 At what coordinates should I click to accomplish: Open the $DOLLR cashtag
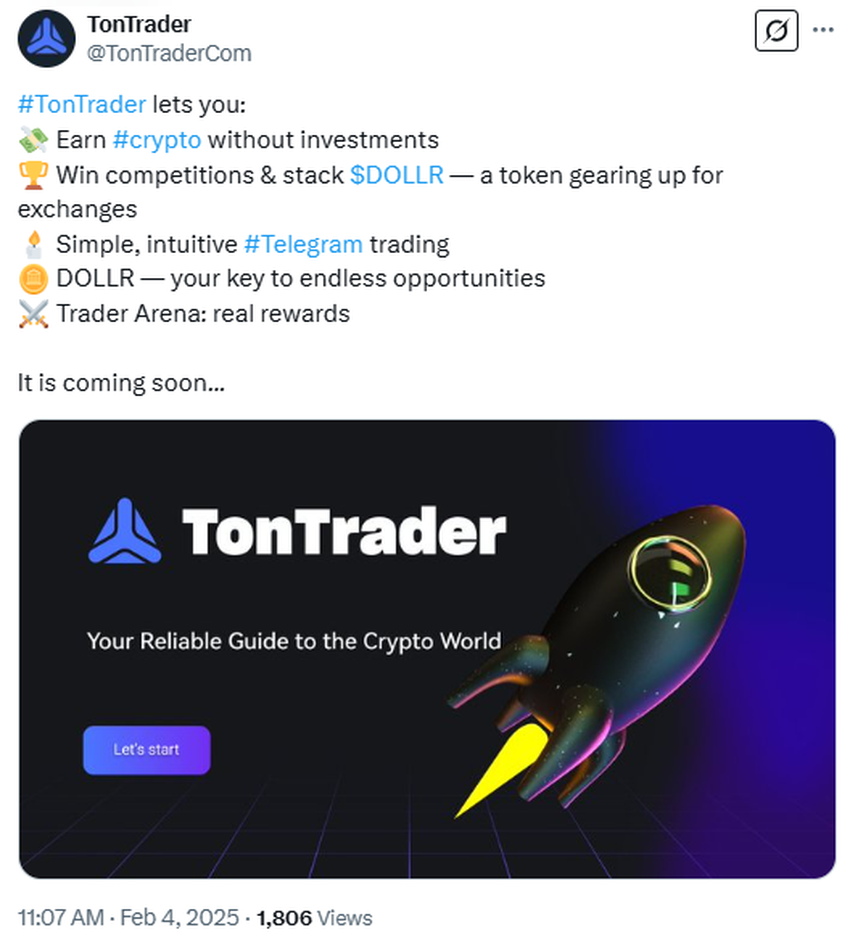[397, 175]
